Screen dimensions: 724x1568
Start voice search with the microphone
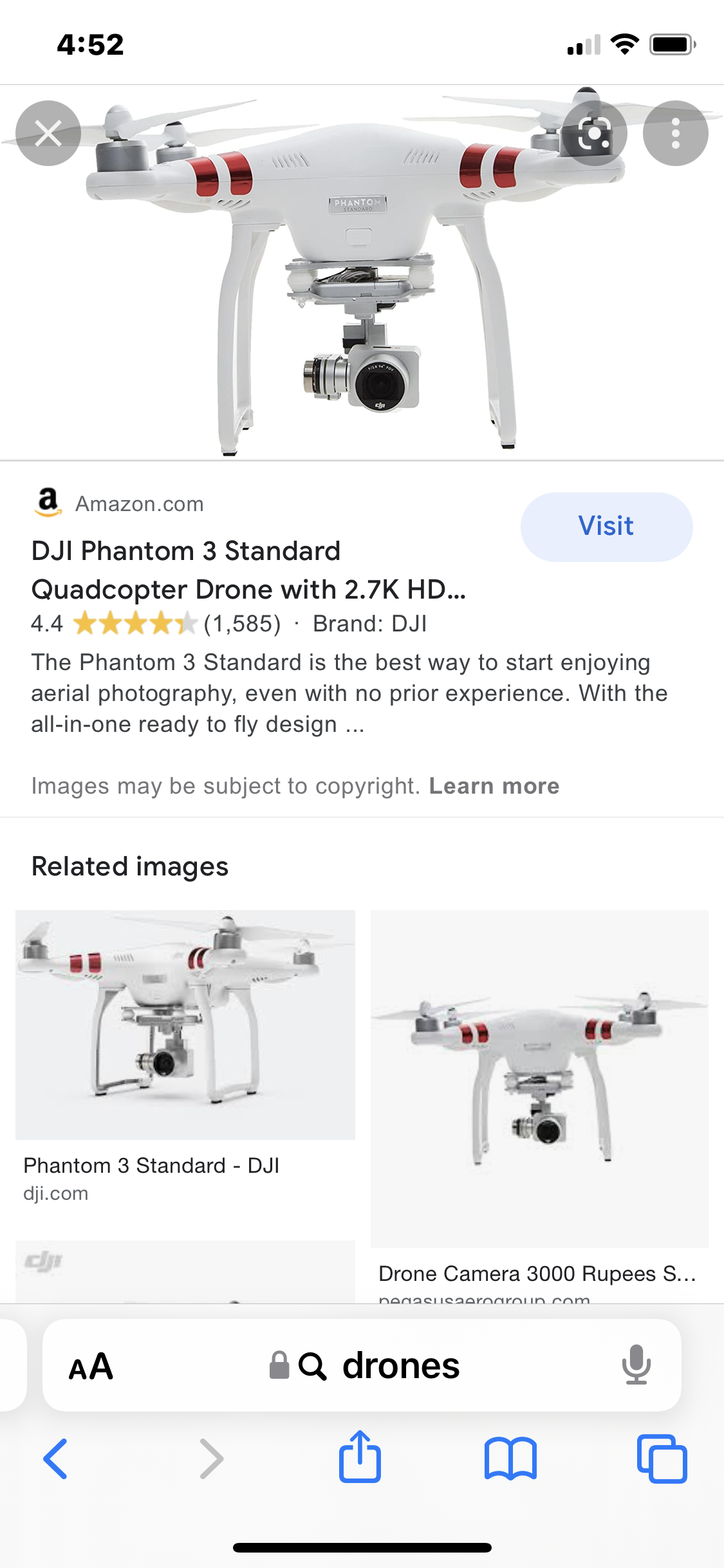[x=636, y=1365]
